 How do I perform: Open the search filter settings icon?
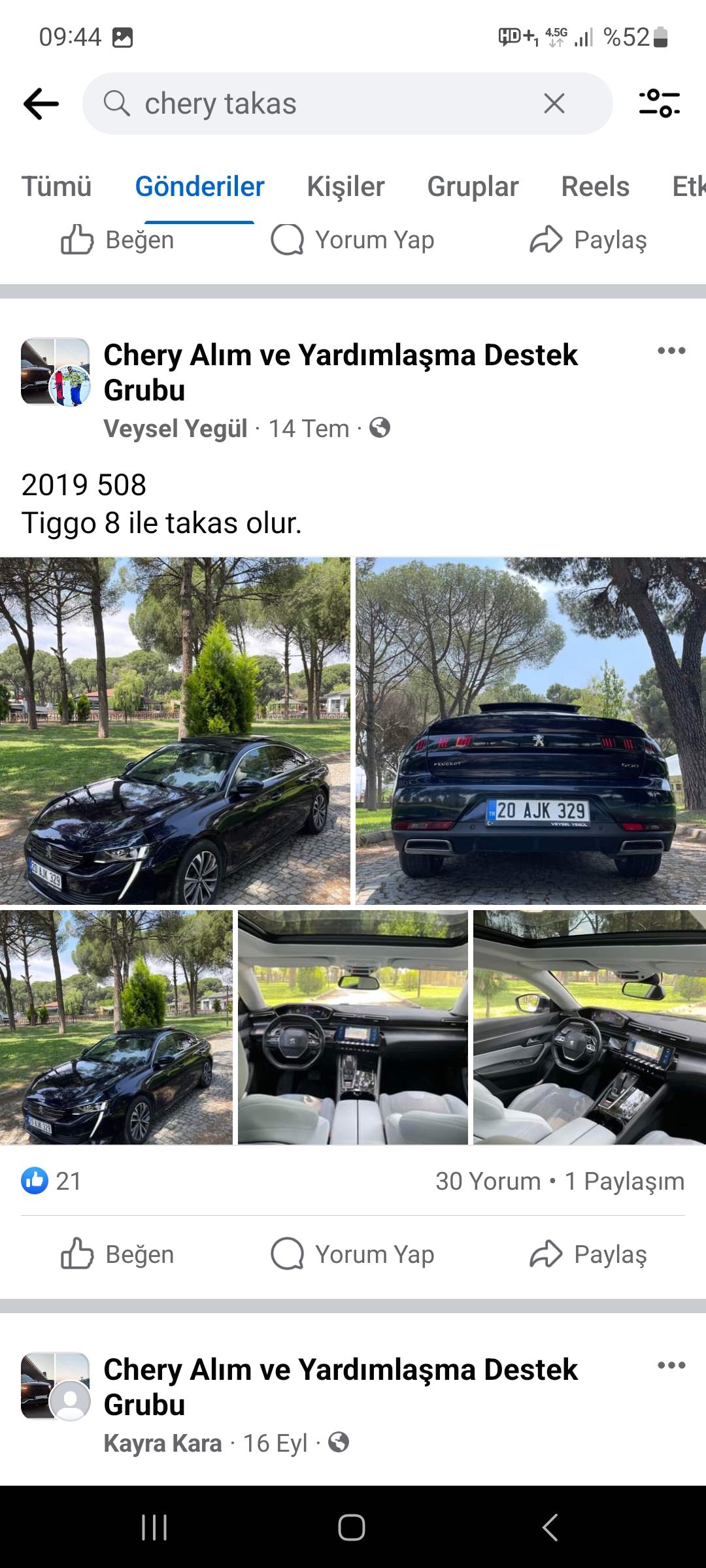(x=659, y=103)
